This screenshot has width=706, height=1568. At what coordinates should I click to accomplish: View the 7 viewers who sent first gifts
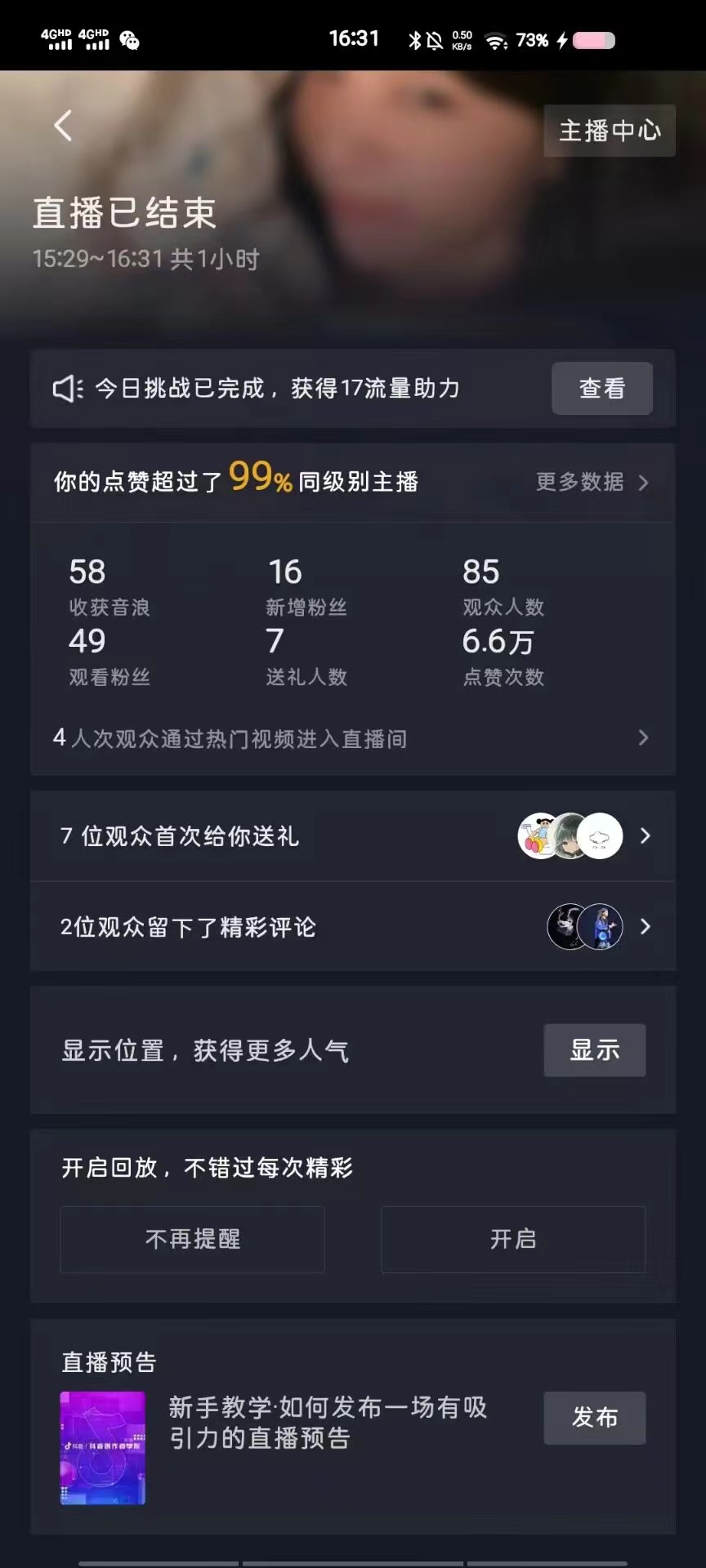coord(351,836)
